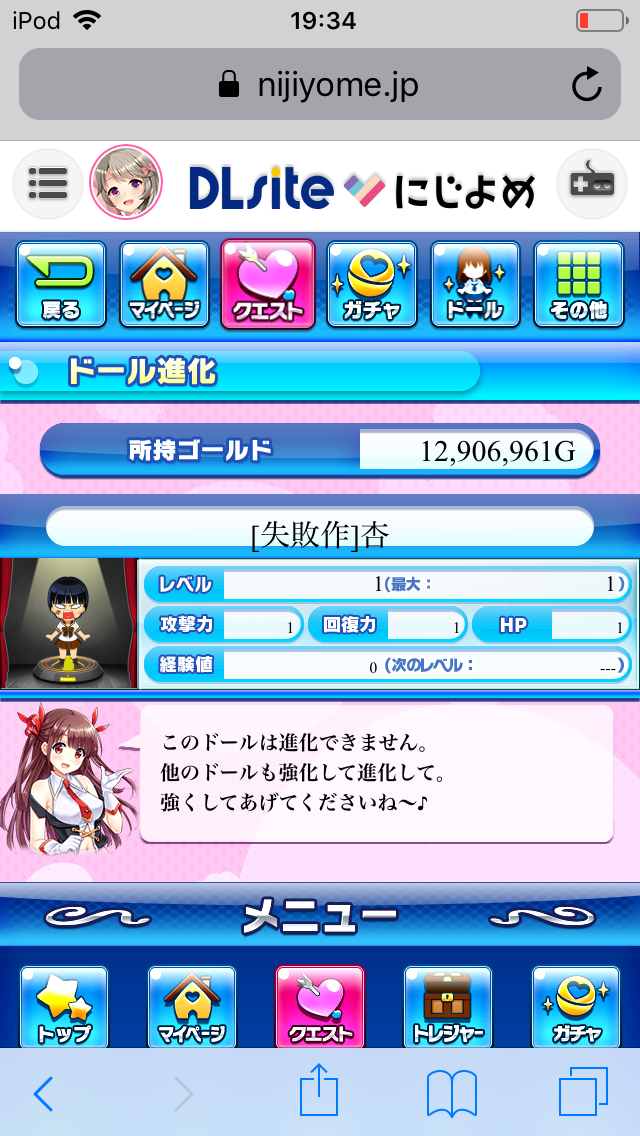The image size is (640, 1136).
Task: Open マイページ from the bottom menu
Action: pos(191,1006)
